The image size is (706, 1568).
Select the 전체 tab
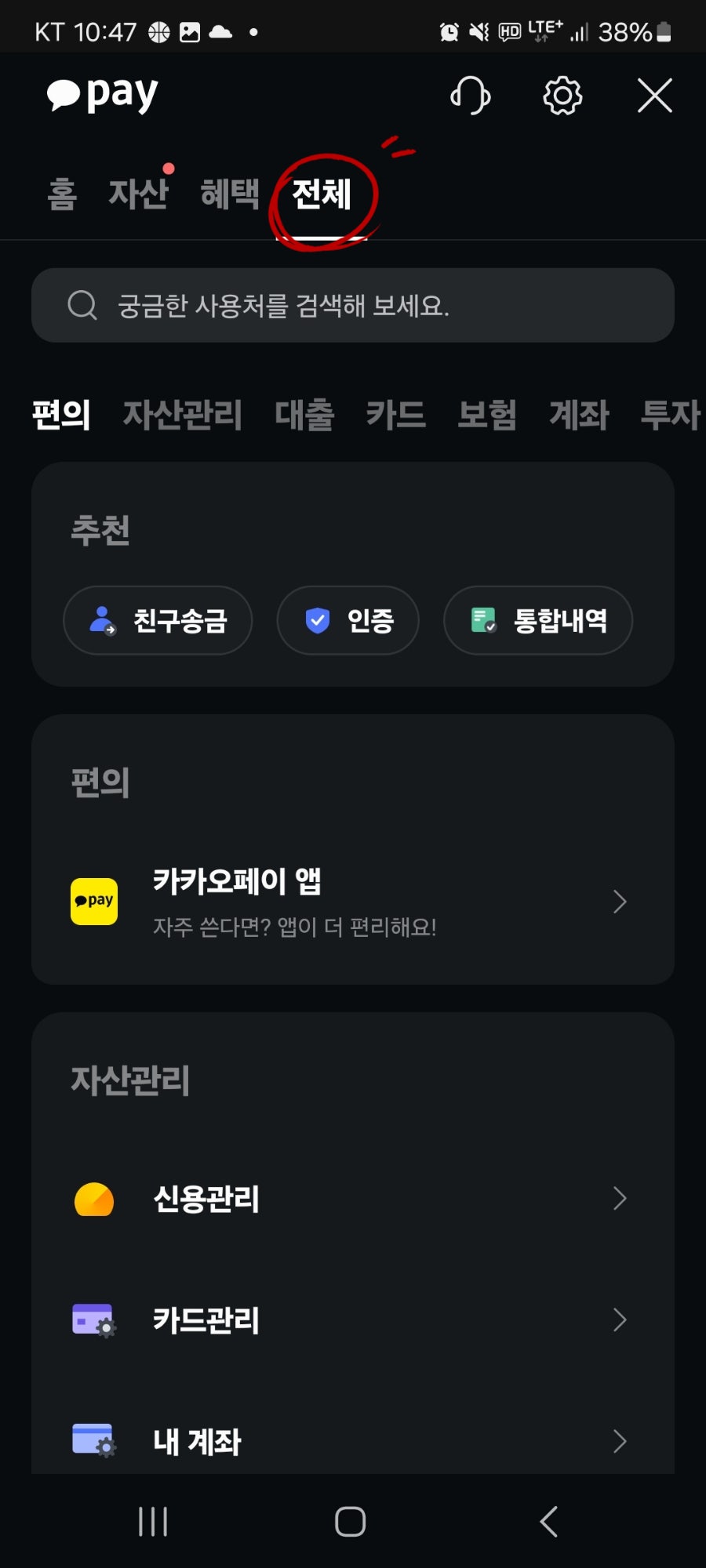point(322,194)
